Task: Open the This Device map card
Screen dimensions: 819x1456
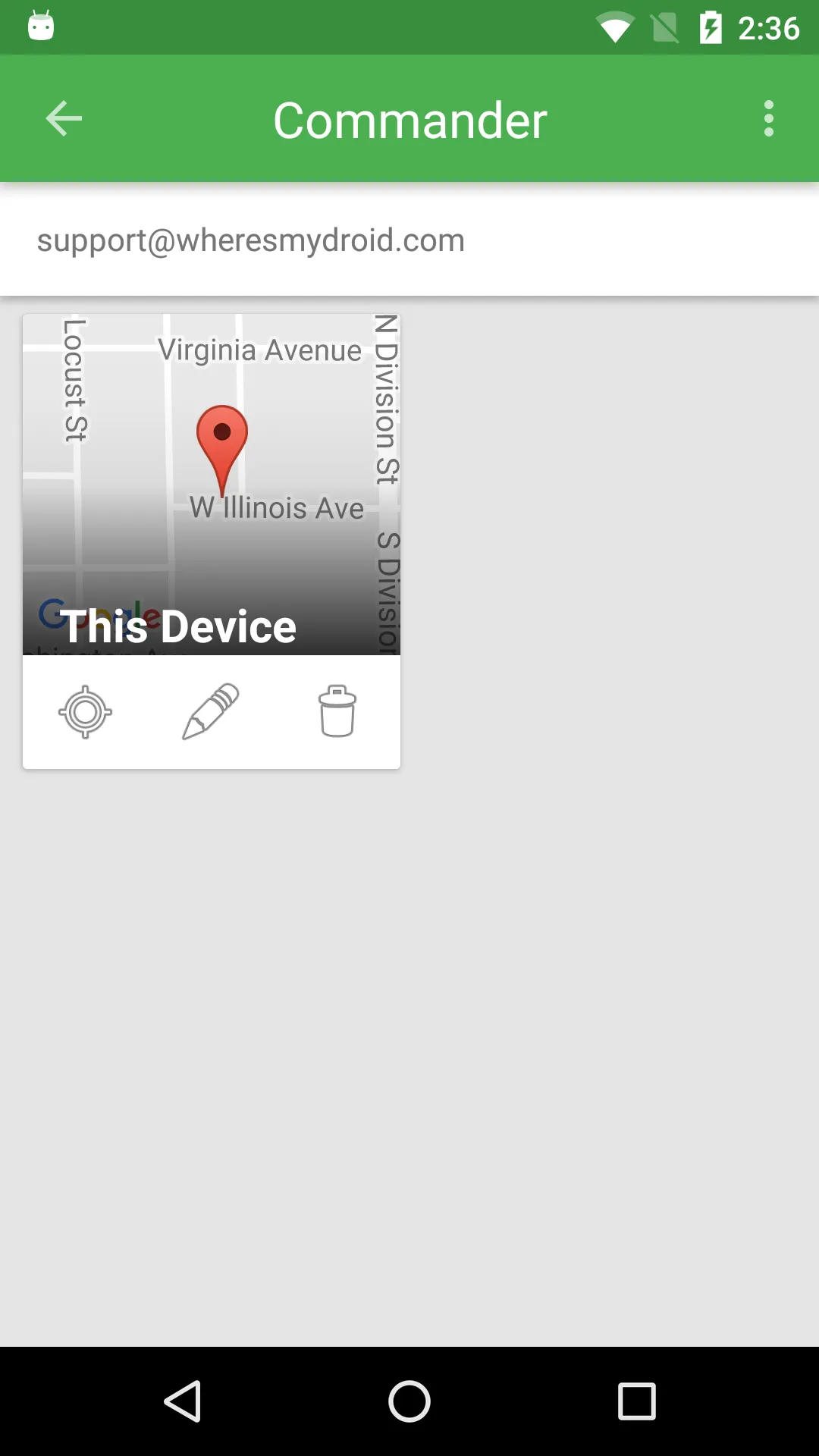Action: [211, 485]
